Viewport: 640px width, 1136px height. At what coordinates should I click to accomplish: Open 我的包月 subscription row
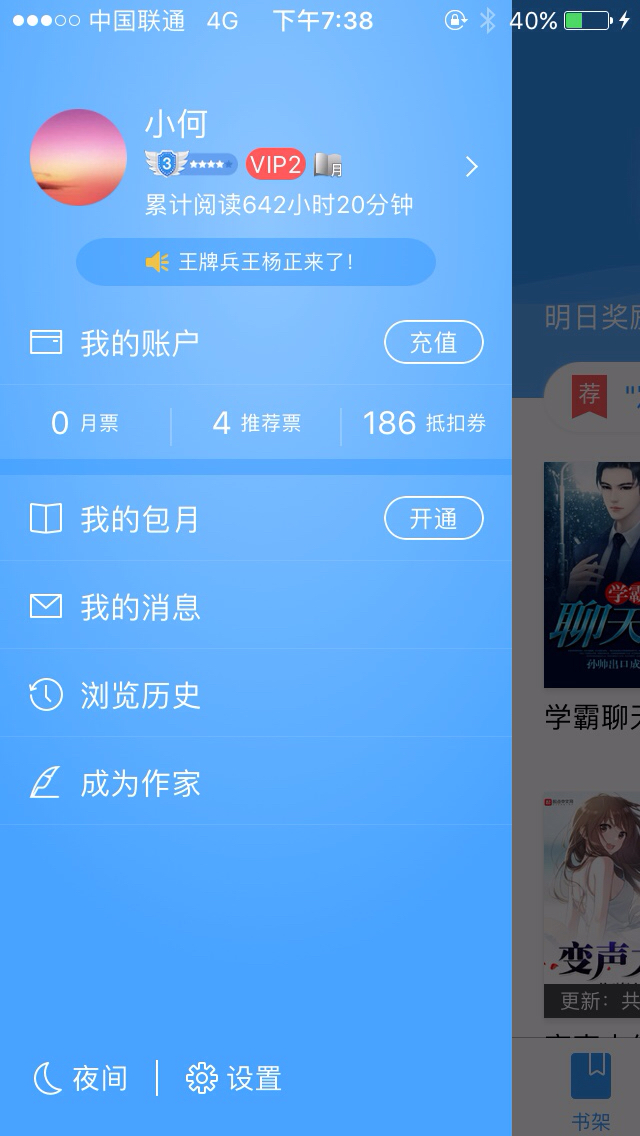click(x=140, y=519)
